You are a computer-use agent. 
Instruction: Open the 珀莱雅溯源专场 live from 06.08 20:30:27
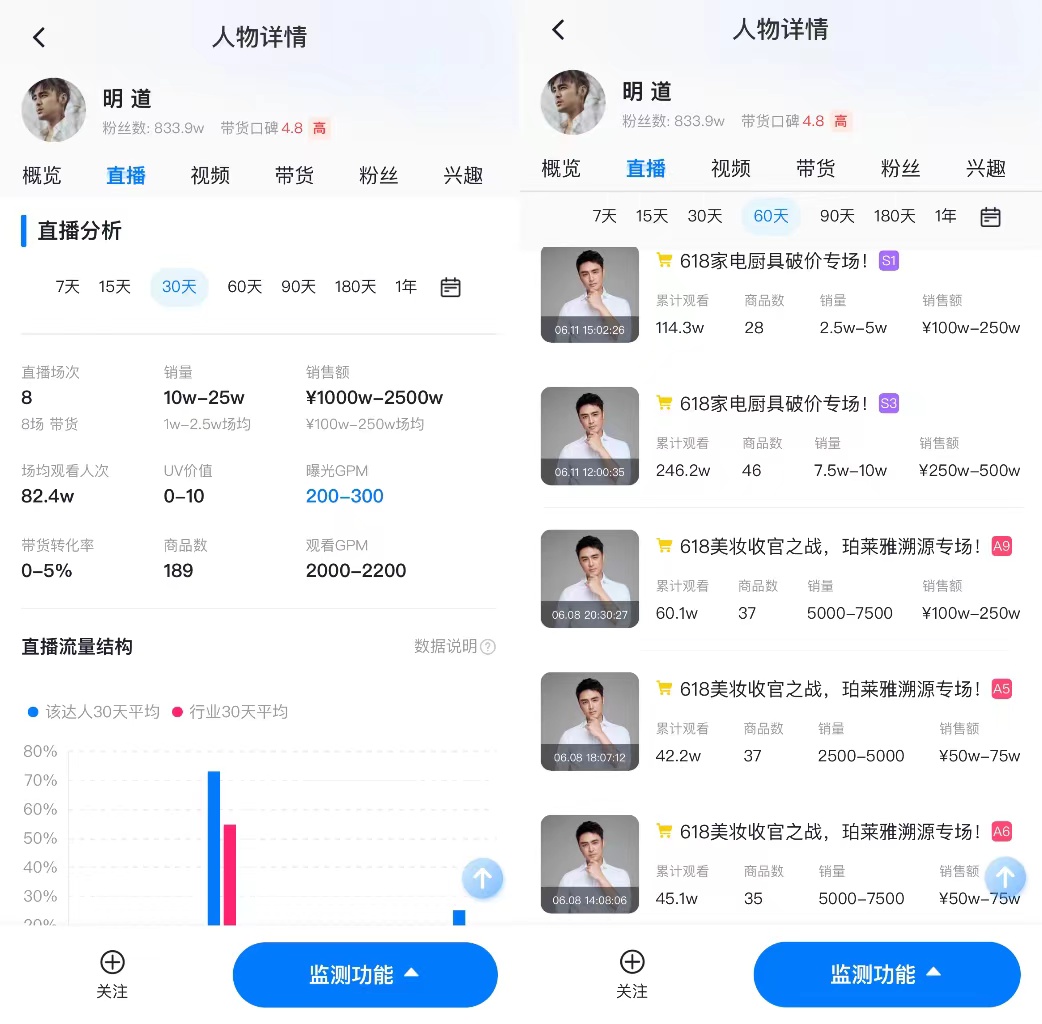click(829, 547)
